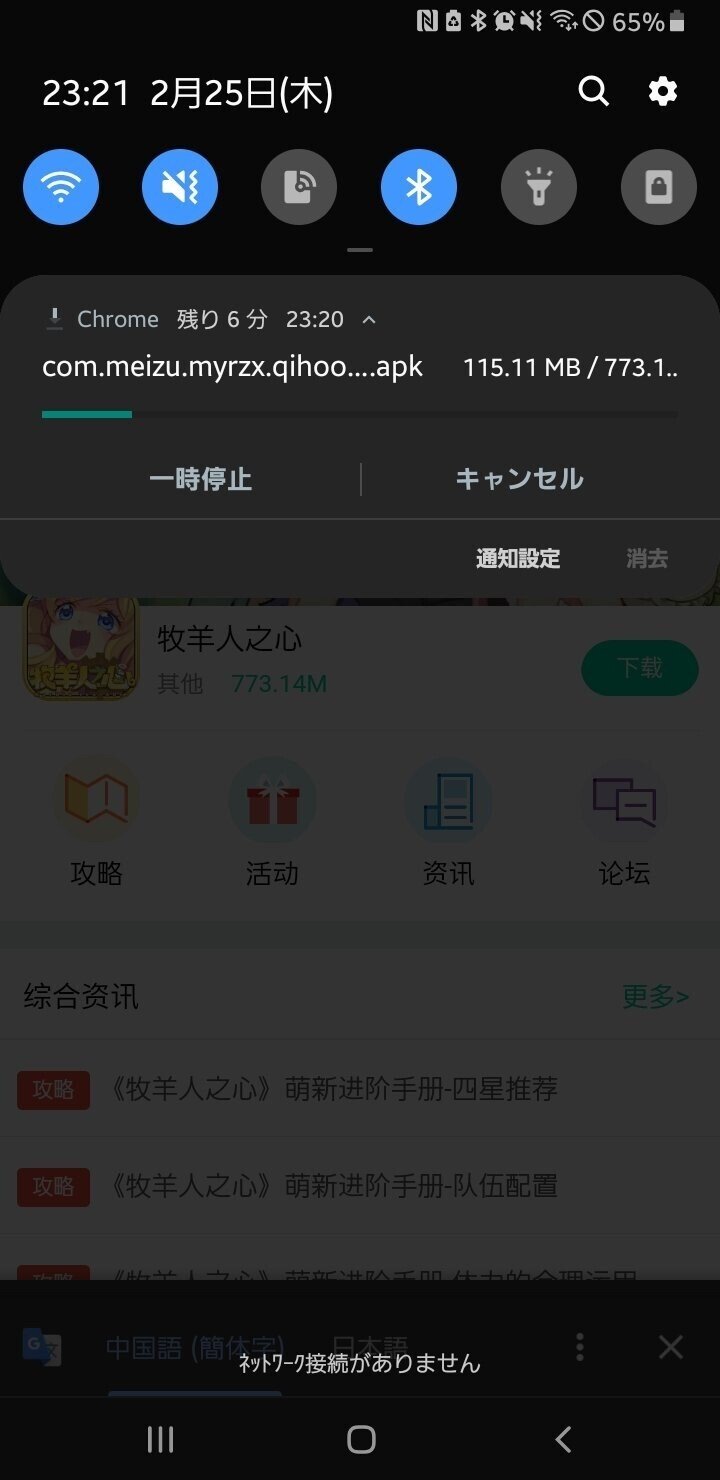Collapse the Chrome download notification
Image resolution: width=720 pixels, height=1480 pixels.
point(369,320)
